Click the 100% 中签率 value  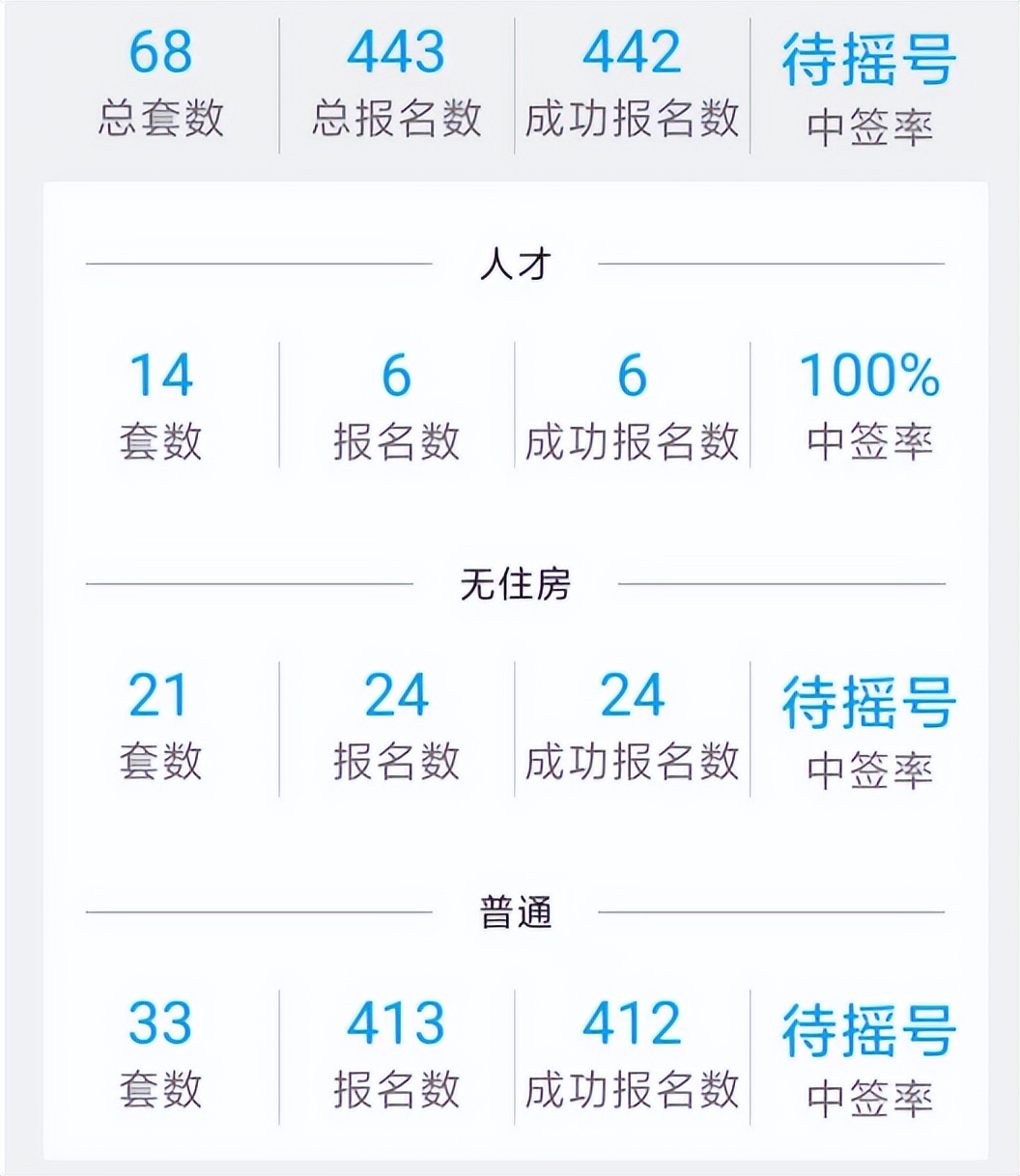[x=866, y=377]
